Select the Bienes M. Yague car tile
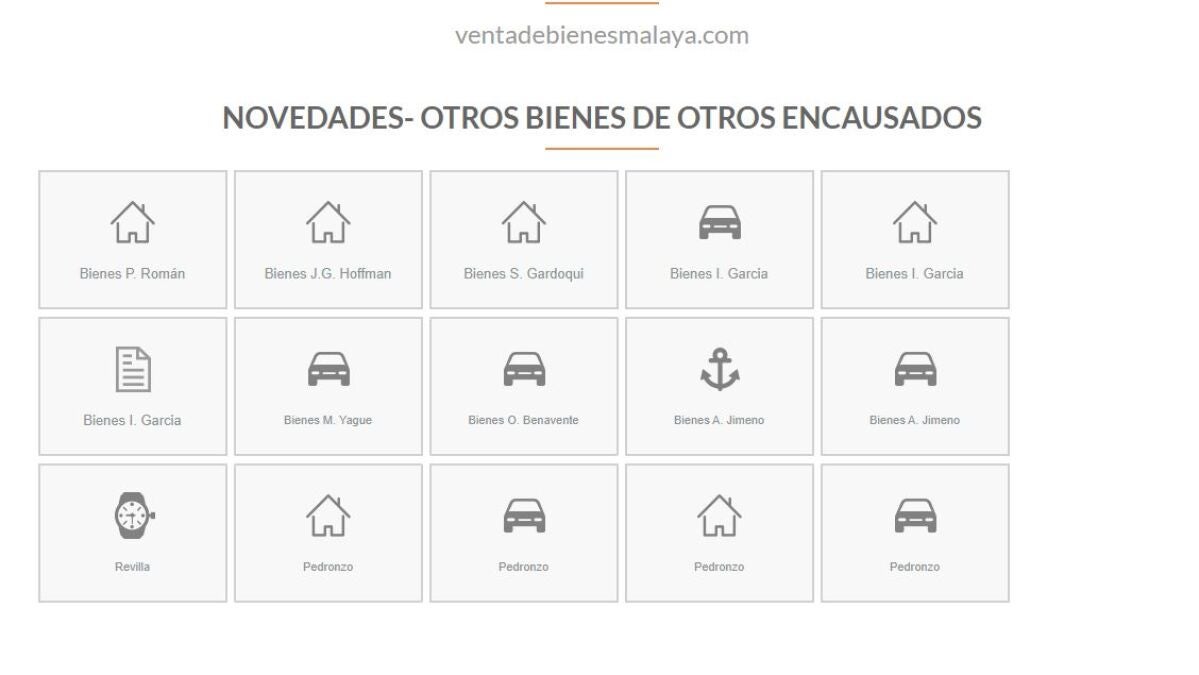The height and width of the screenshot is (675, 1199). [328, 386]
